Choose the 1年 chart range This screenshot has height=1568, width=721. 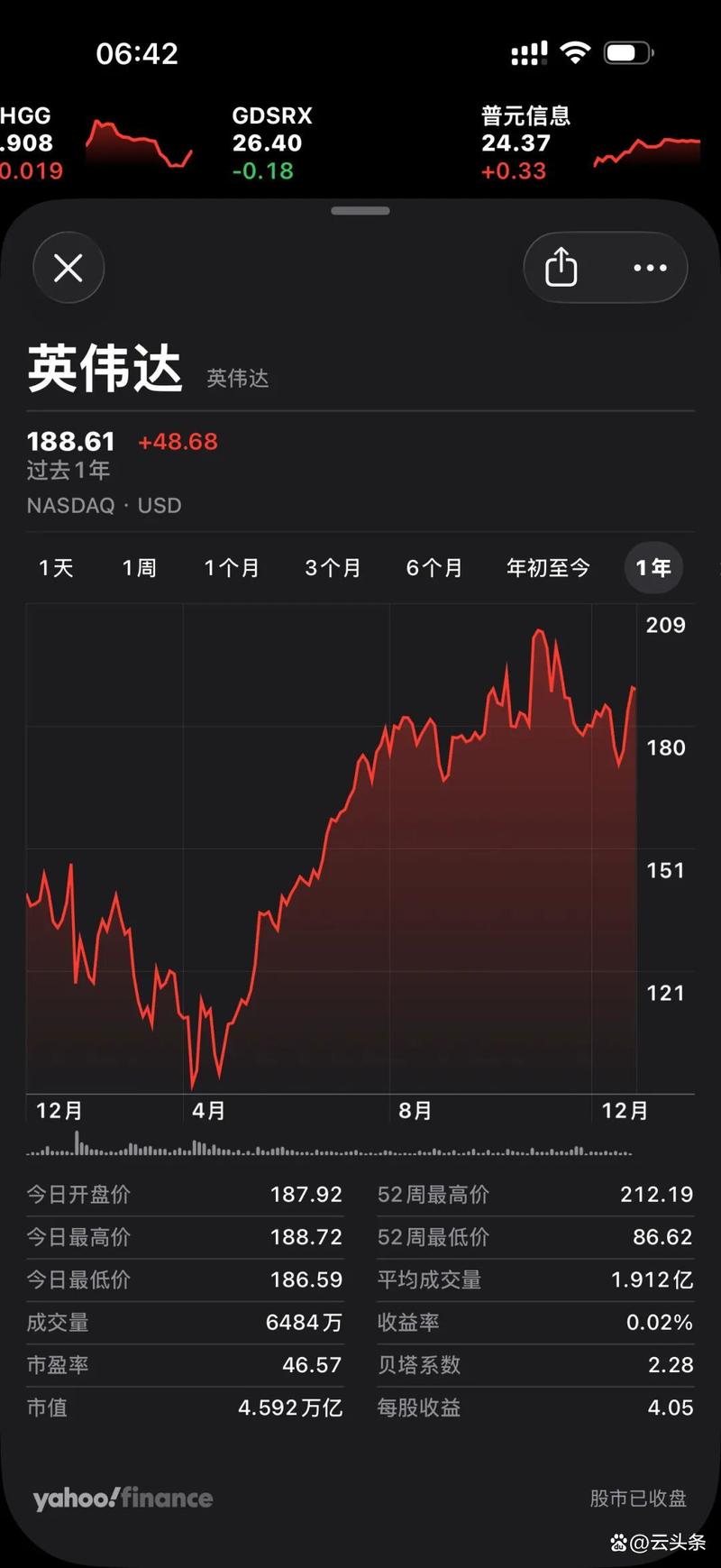[x=653, y=568]
